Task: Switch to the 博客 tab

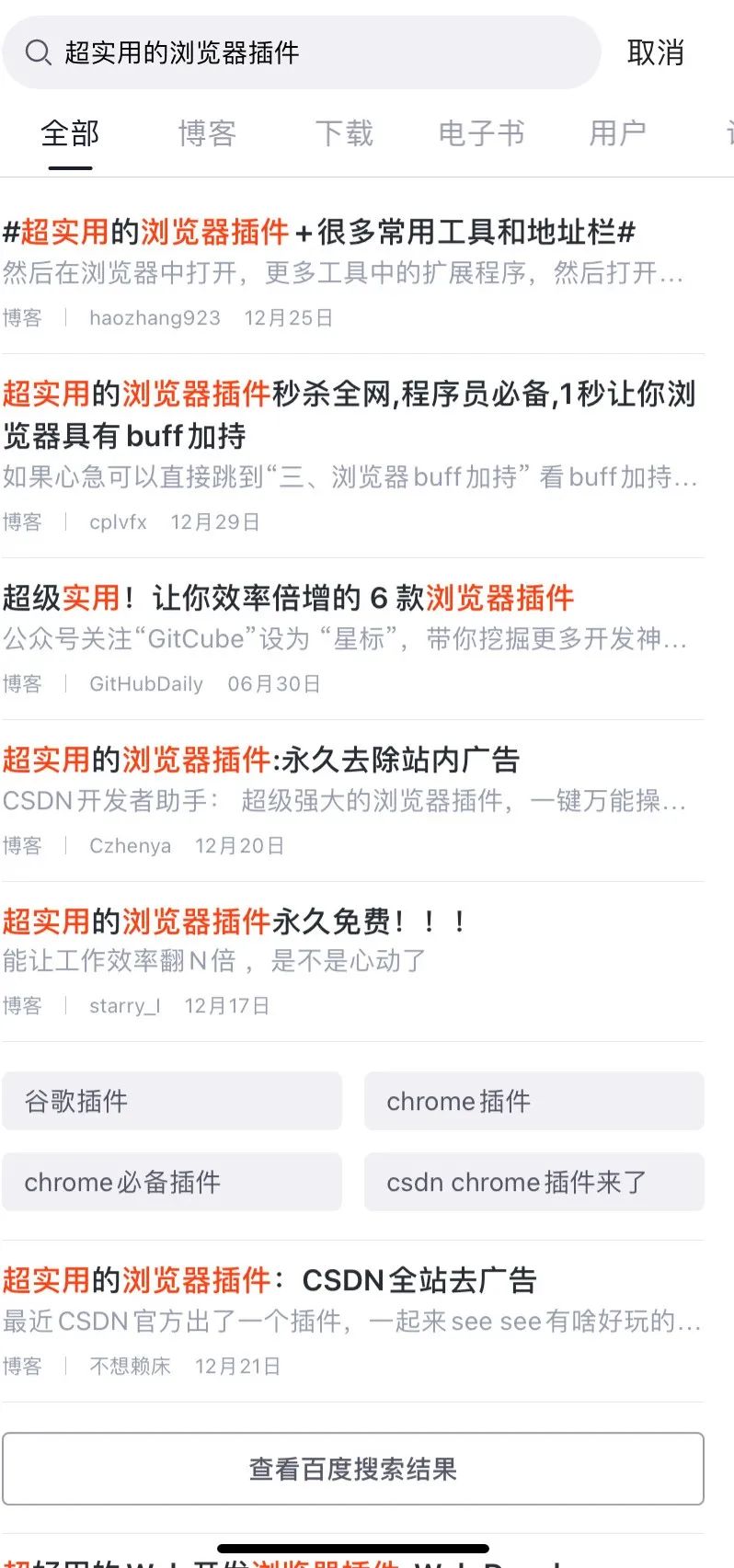Action: pyautogui.click(x=206, y=134)
